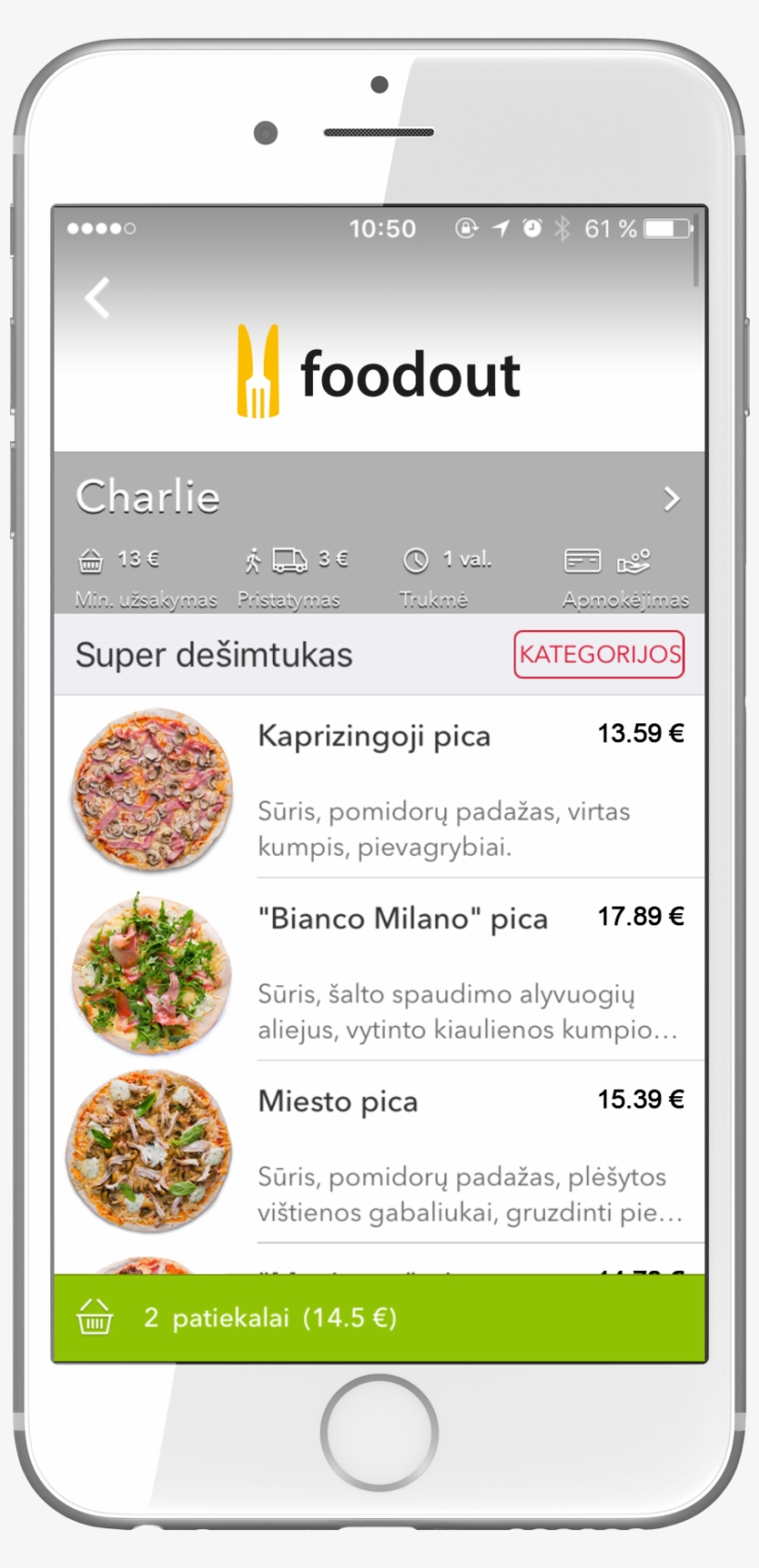The height and width of the screenshot is (1568, 759).
Task: Click the orientation lock icon in status bar
Action: coord(467,228)
